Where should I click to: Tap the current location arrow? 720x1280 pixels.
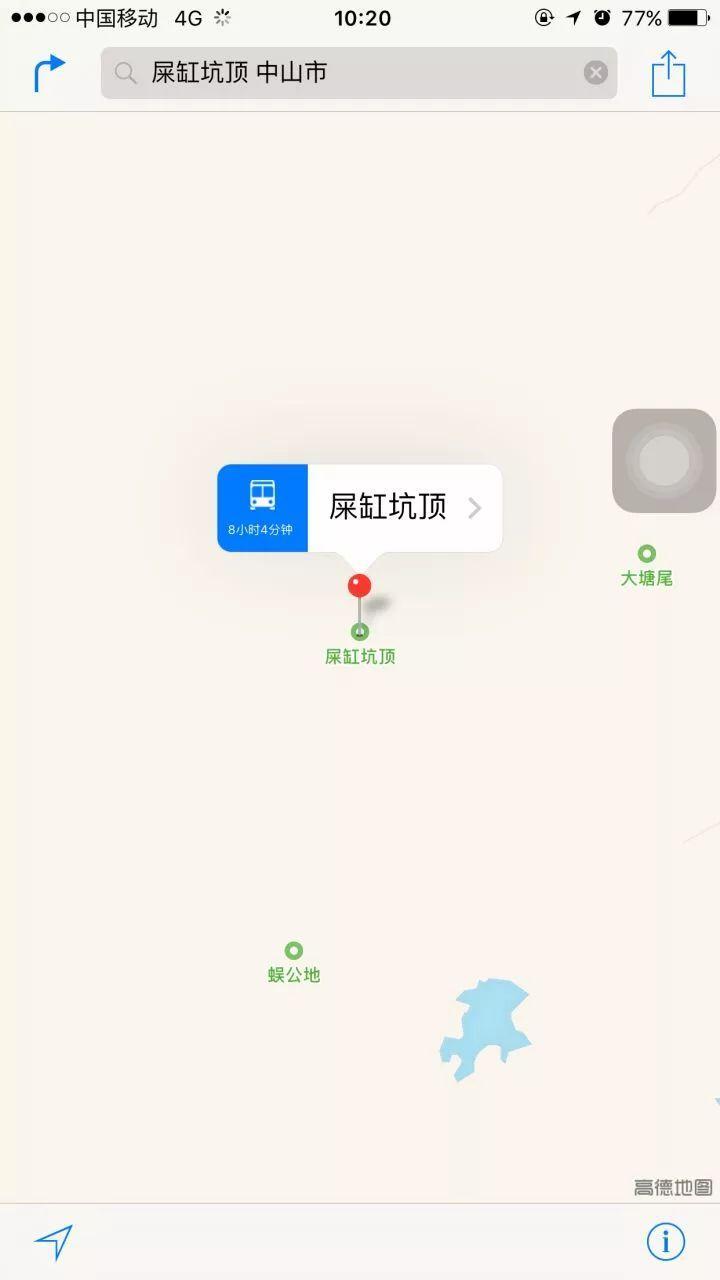pyautogui.click(x=55, y=1240)
